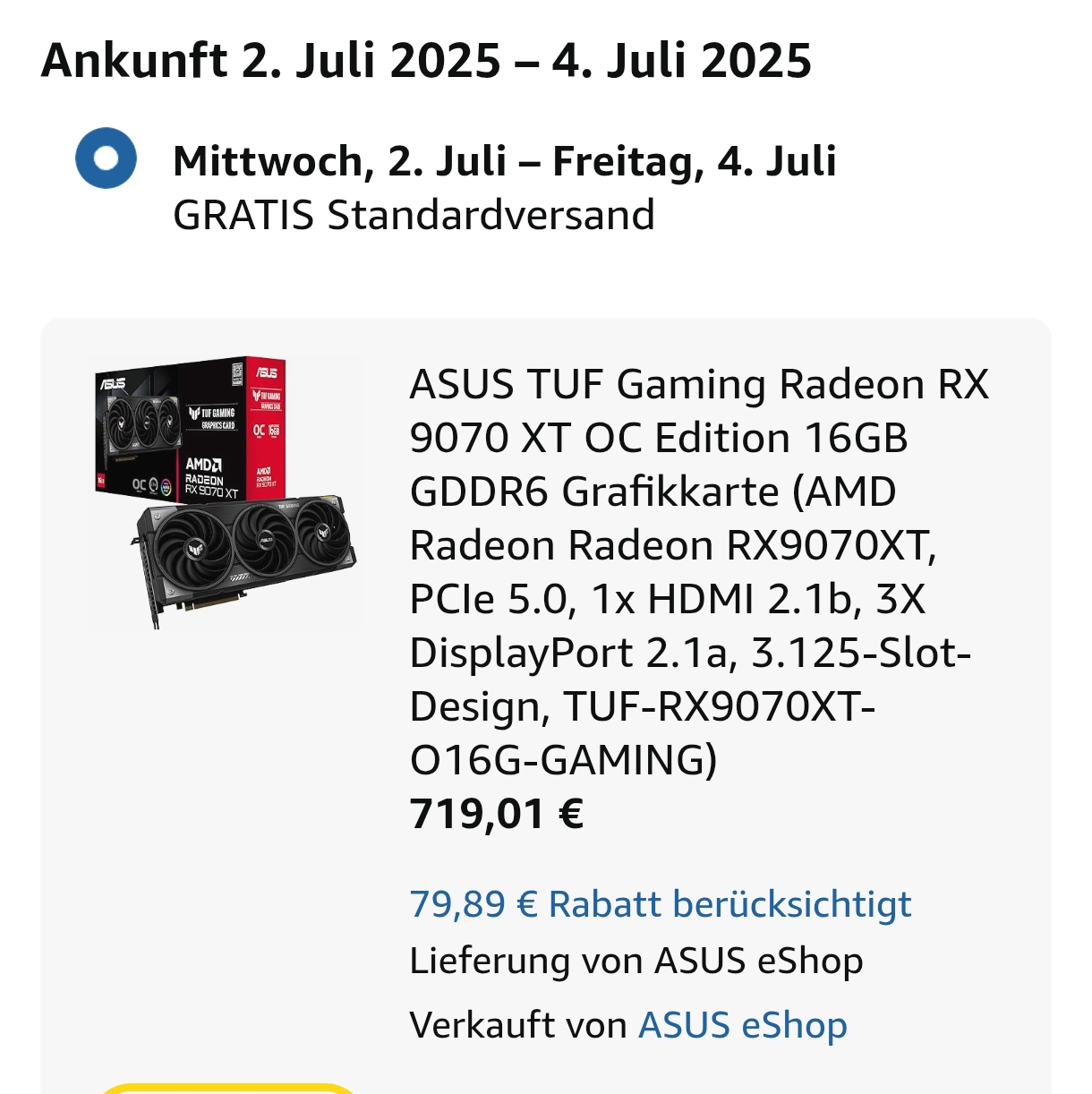
Task: Select the Mittwoch, 2. Juli standard shipping option
Action: pos(106,158)
